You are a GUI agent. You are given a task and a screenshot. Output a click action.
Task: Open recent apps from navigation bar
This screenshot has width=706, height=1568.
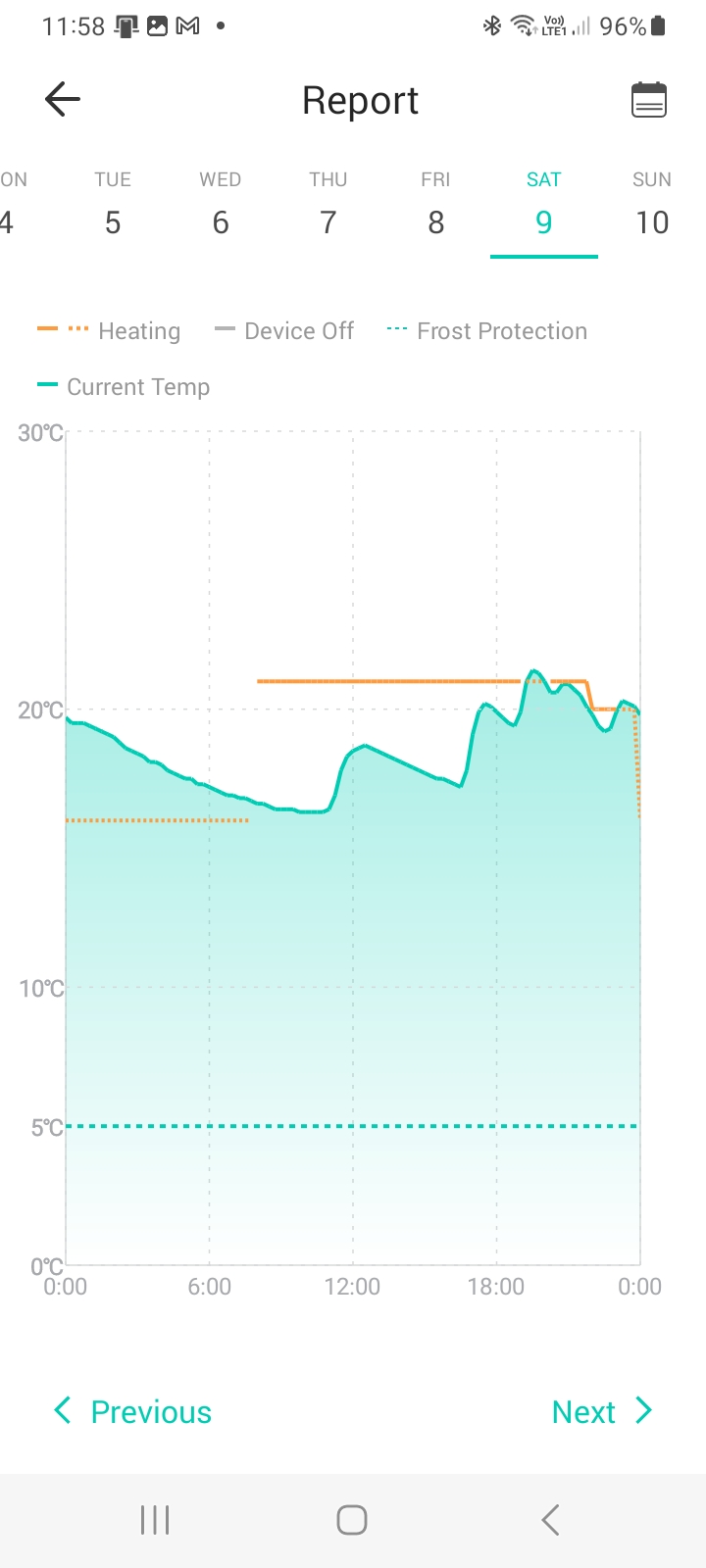(155, 1520)
